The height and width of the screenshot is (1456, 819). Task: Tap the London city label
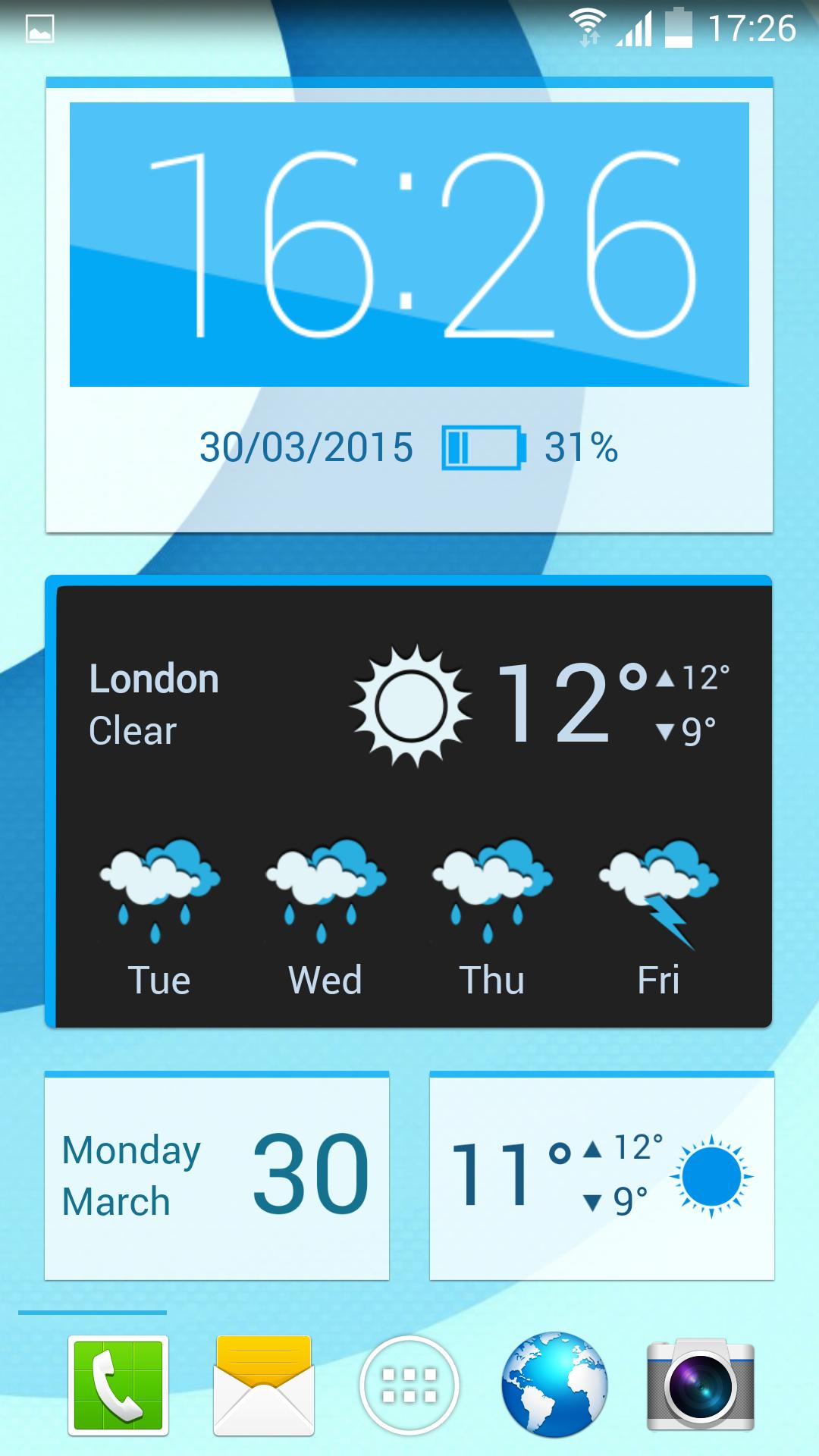(x=152, y=679)
